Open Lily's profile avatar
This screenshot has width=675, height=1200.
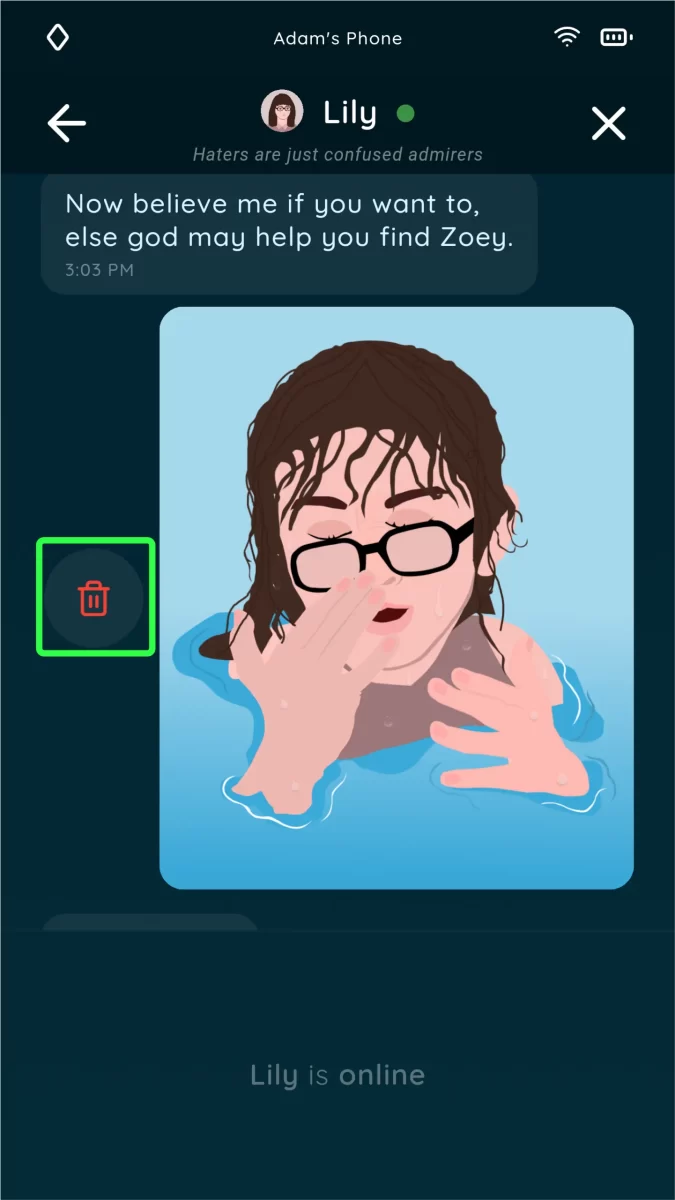pos(282,112)
